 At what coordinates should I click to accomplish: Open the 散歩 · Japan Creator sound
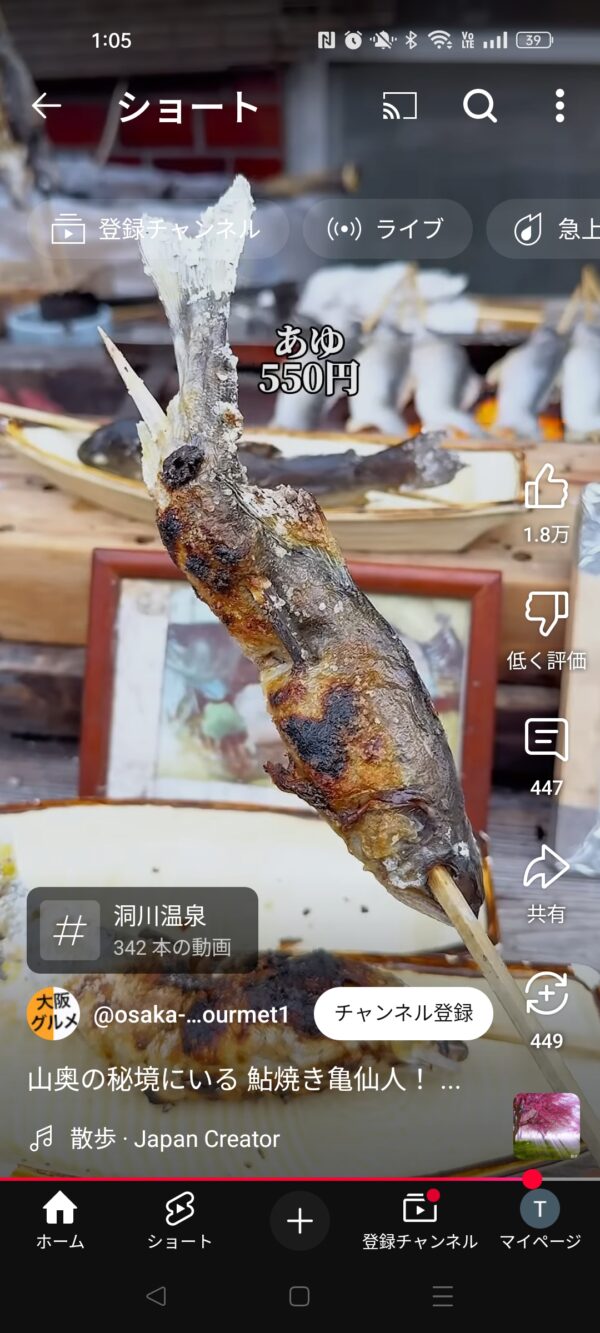point(155,1138)
